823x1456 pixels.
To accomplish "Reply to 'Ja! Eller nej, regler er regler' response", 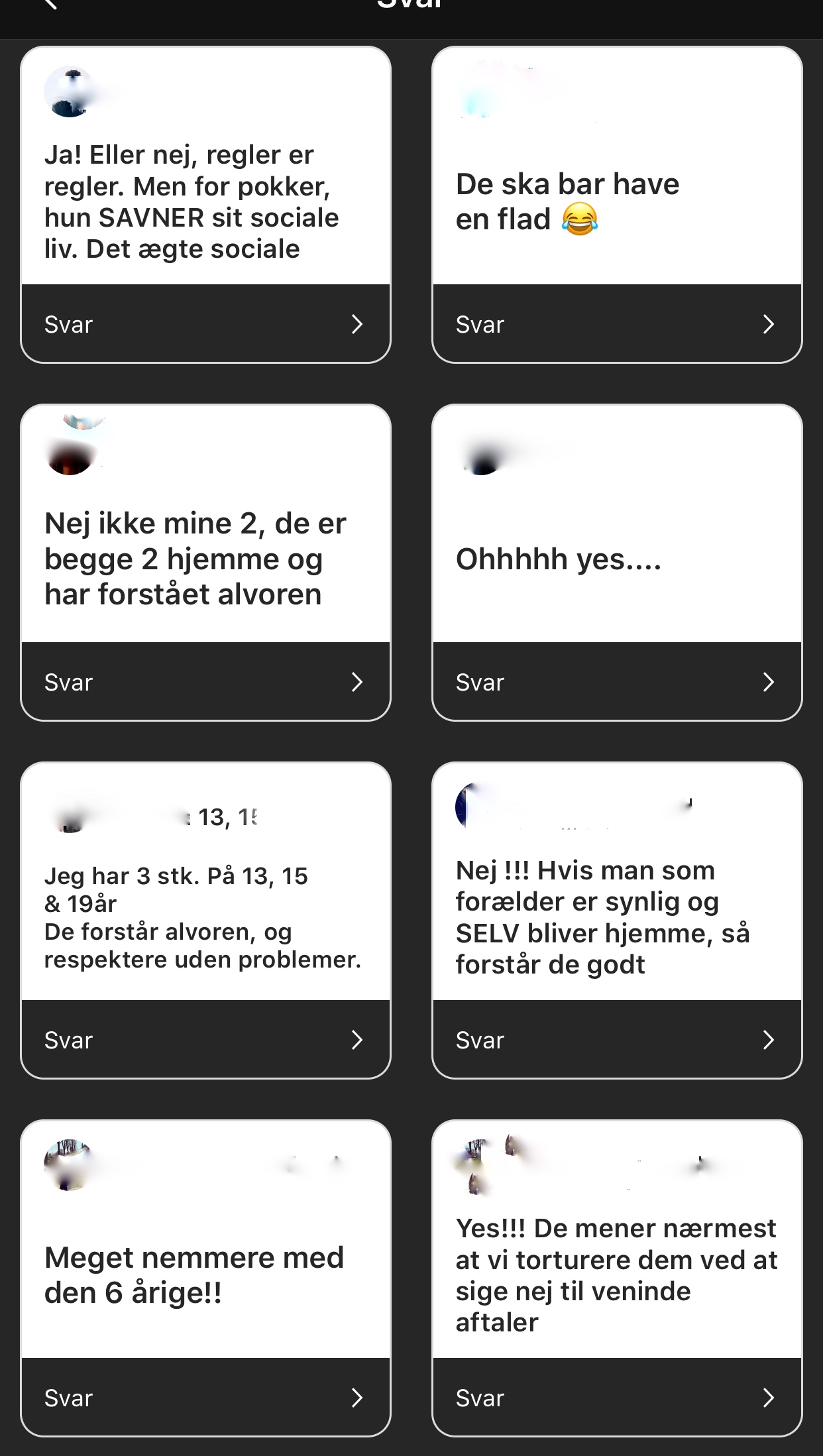I will pyautogui.click(x=205, y=323).
